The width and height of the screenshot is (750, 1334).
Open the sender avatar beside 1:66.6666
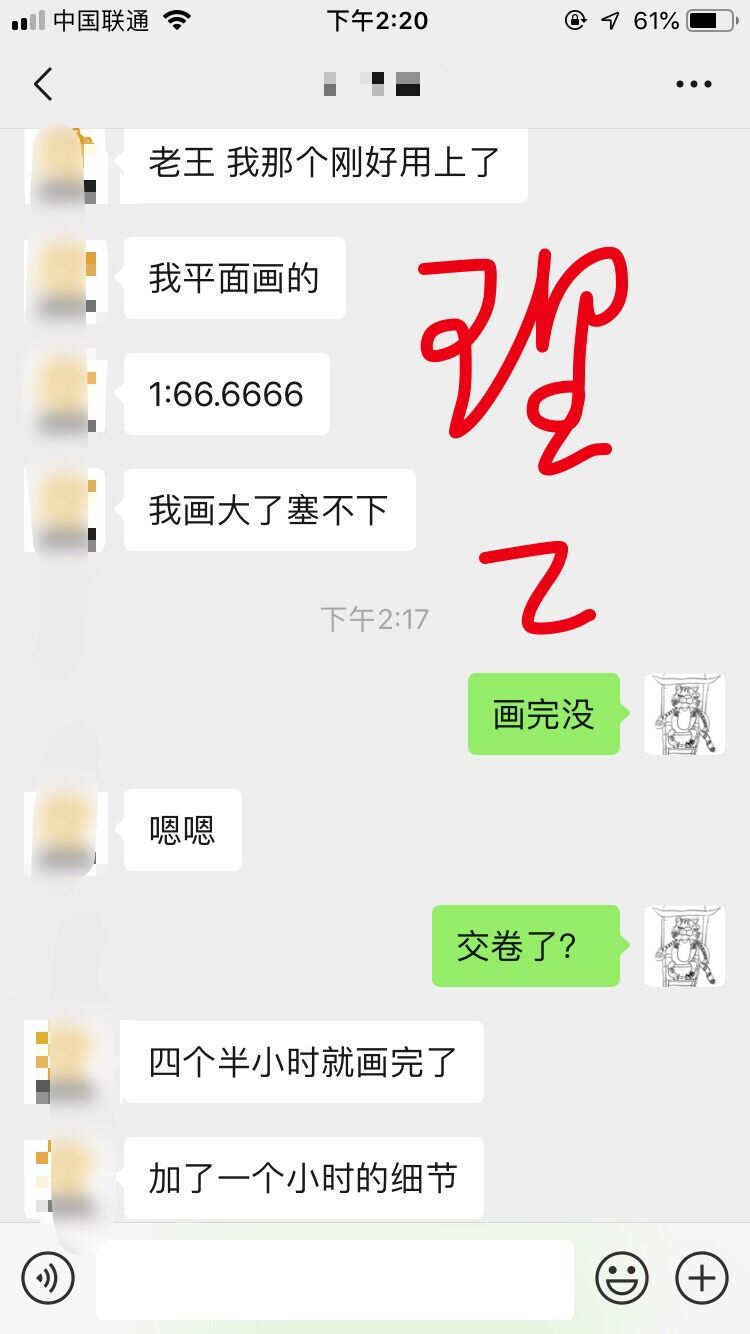[x=65, y=394]
